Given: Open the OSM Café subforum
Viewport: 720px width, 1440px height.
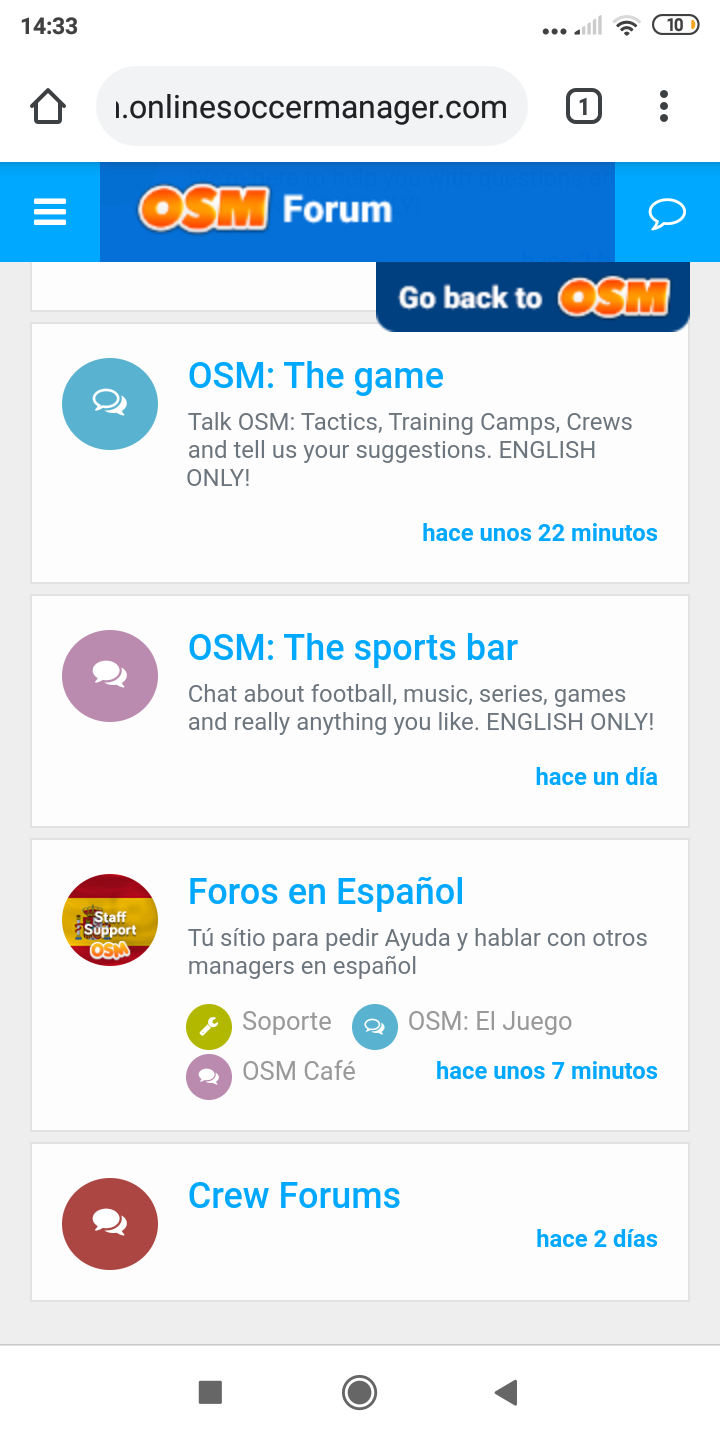Looking at the screenshot, I should click(x=272, y=1073).
